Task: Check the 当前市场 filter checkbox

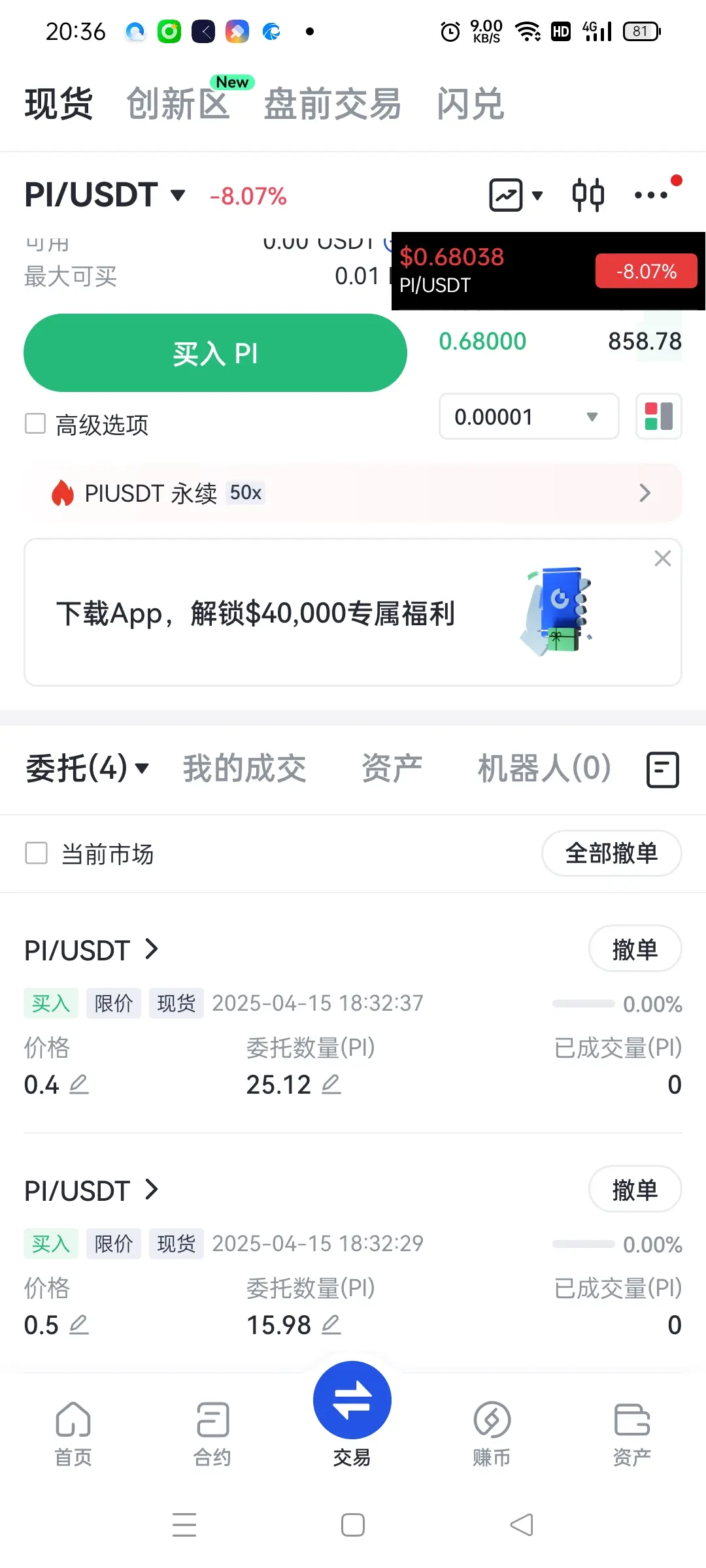Action: click(36, 853)
